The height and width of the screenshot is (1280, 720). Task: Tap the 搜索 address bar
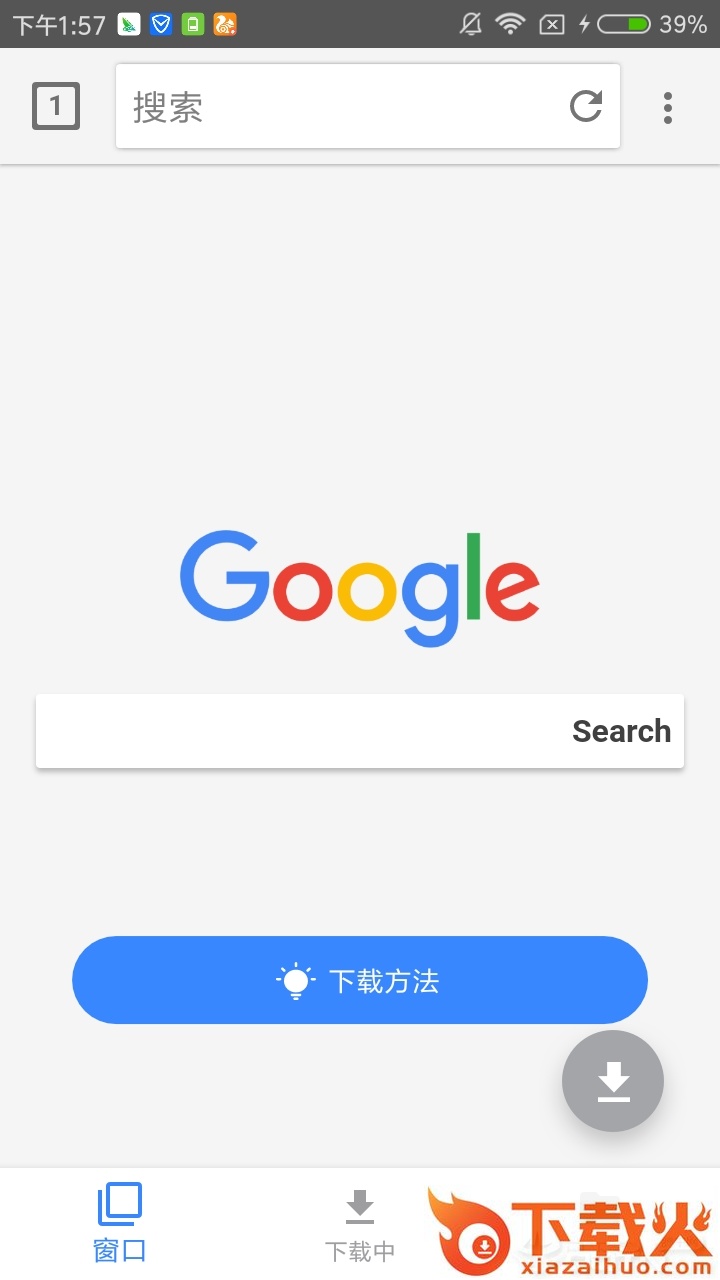click(340, 106)
